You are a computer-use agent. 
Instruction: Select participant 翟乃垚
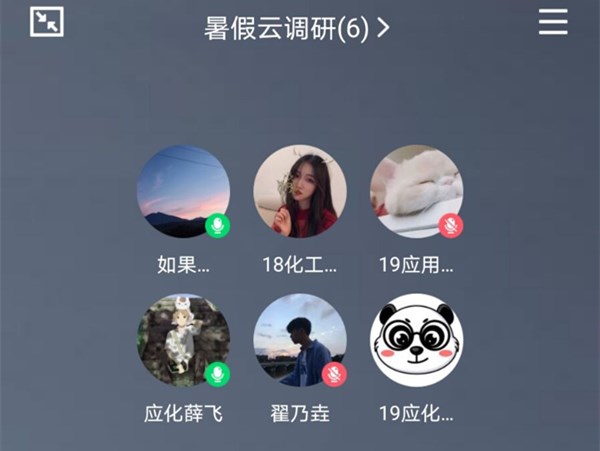click(x=300, y=340)
